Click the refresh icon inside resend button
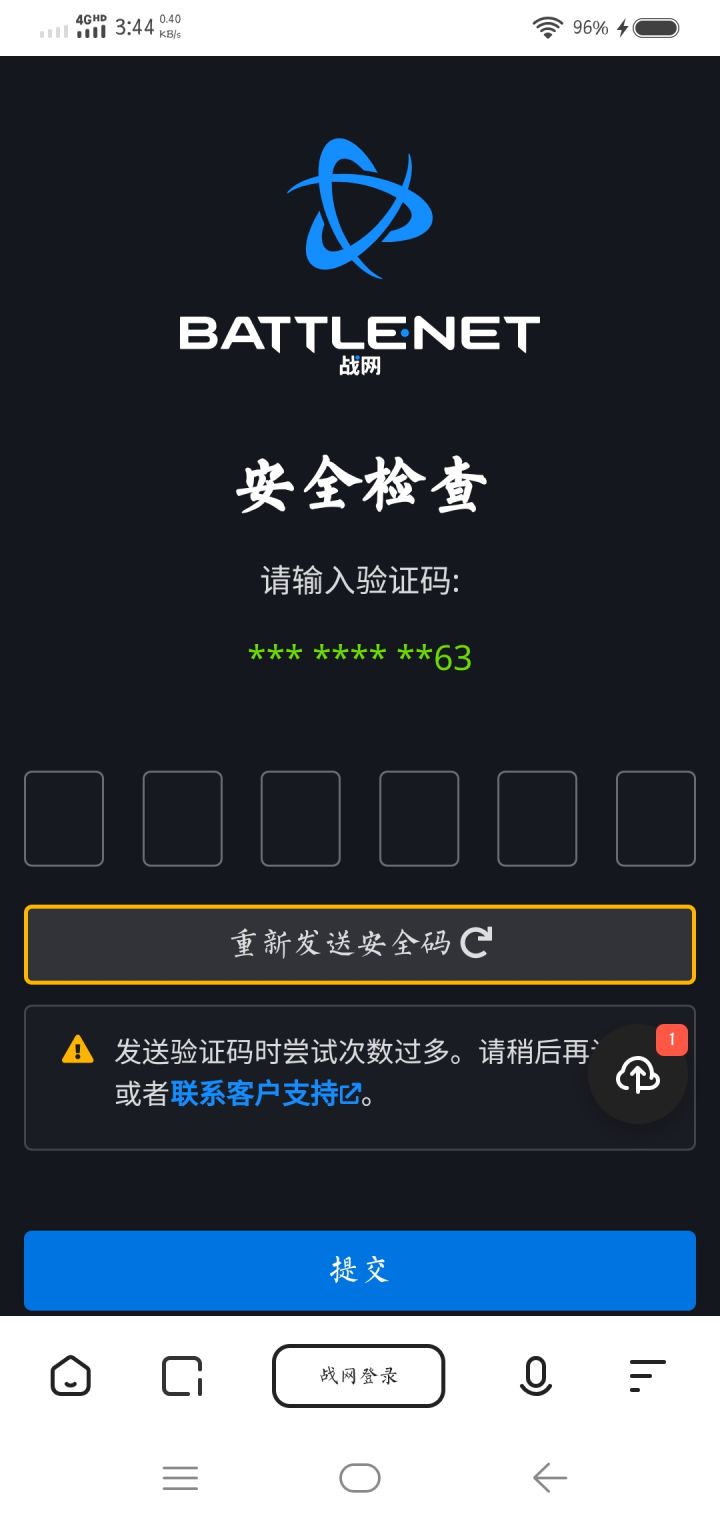 coord(476,943)
